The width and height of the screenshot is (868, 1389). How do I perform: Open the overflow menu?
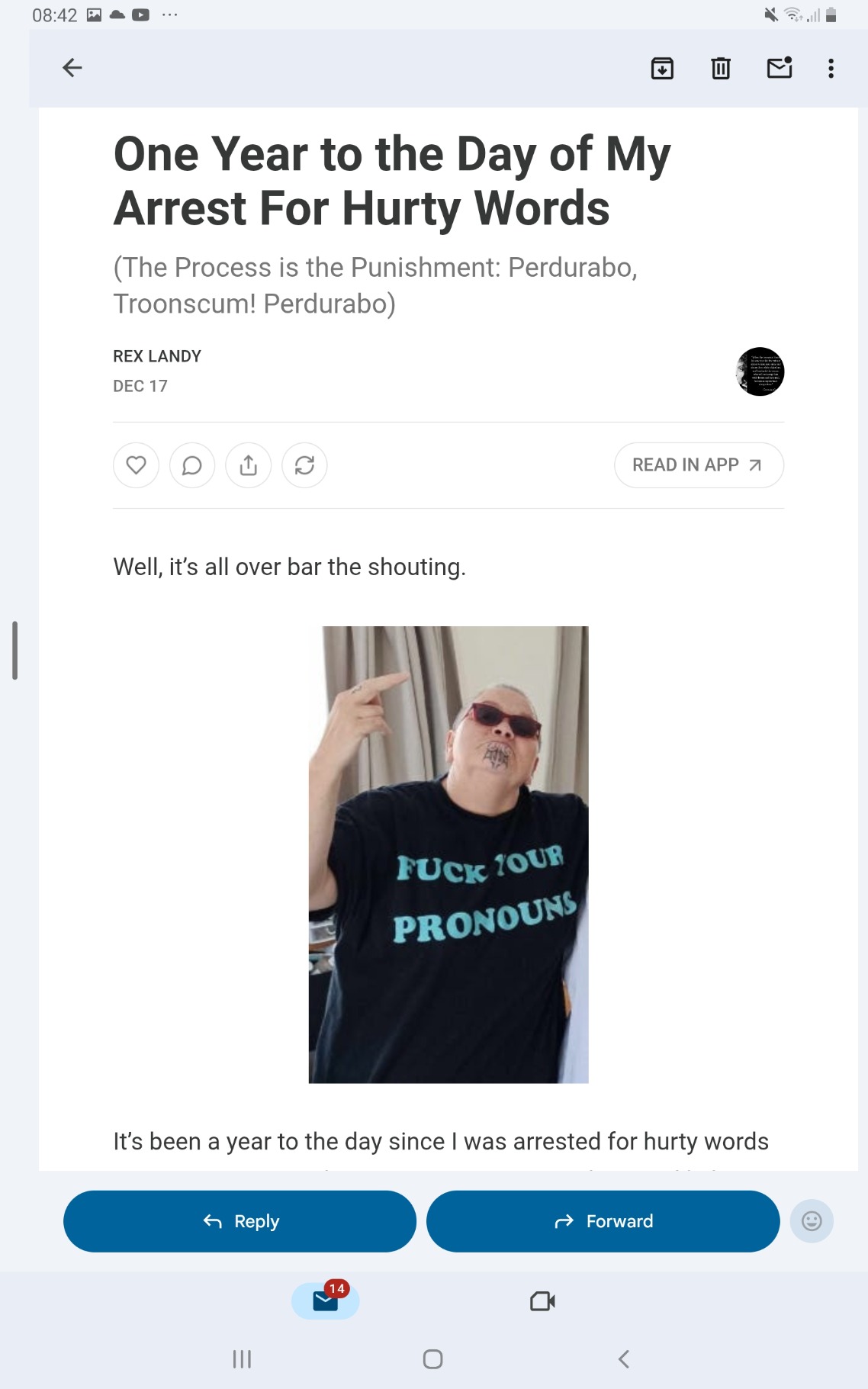(x=831, y=69)
